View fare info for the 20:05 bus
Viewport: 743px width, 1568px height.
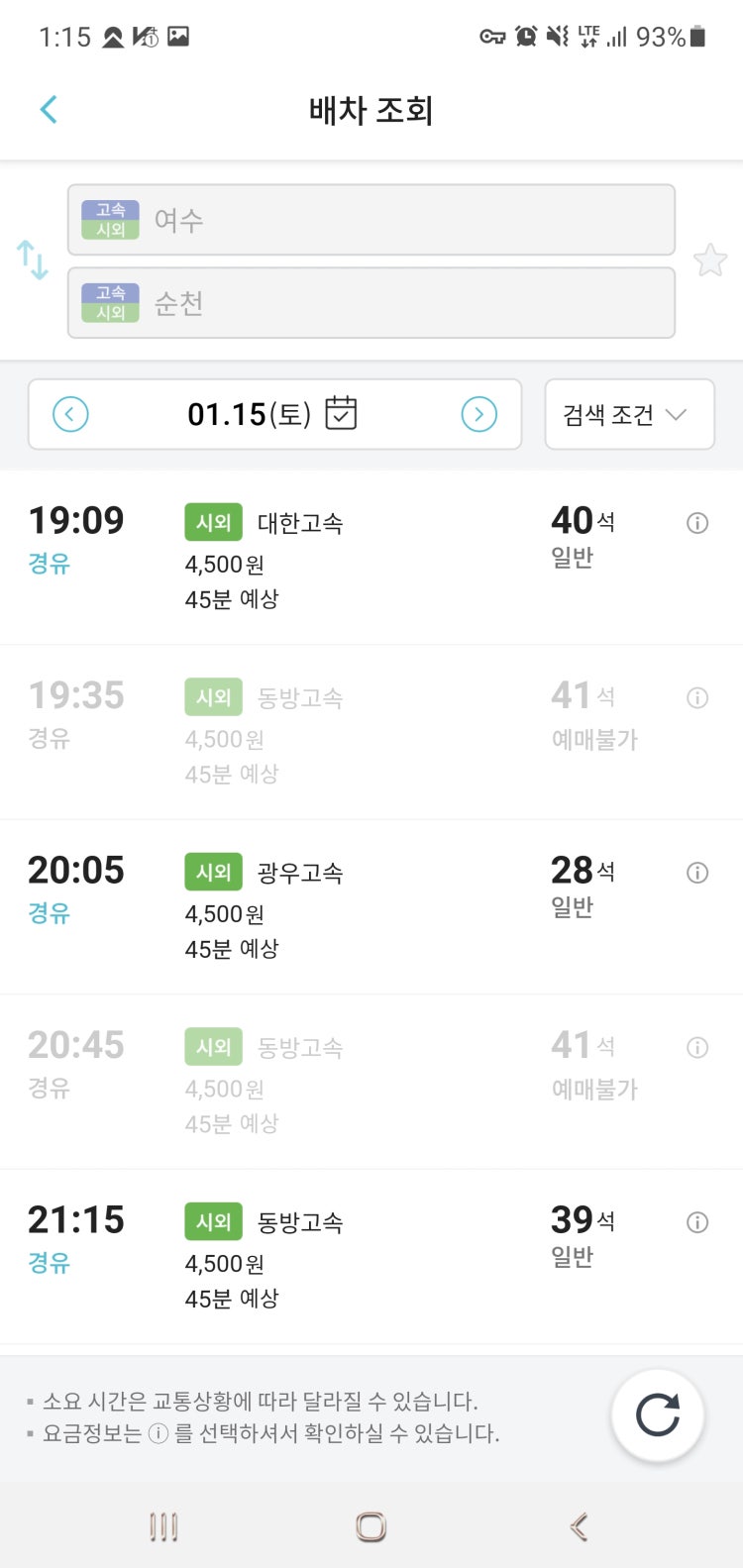coord(697,873)
